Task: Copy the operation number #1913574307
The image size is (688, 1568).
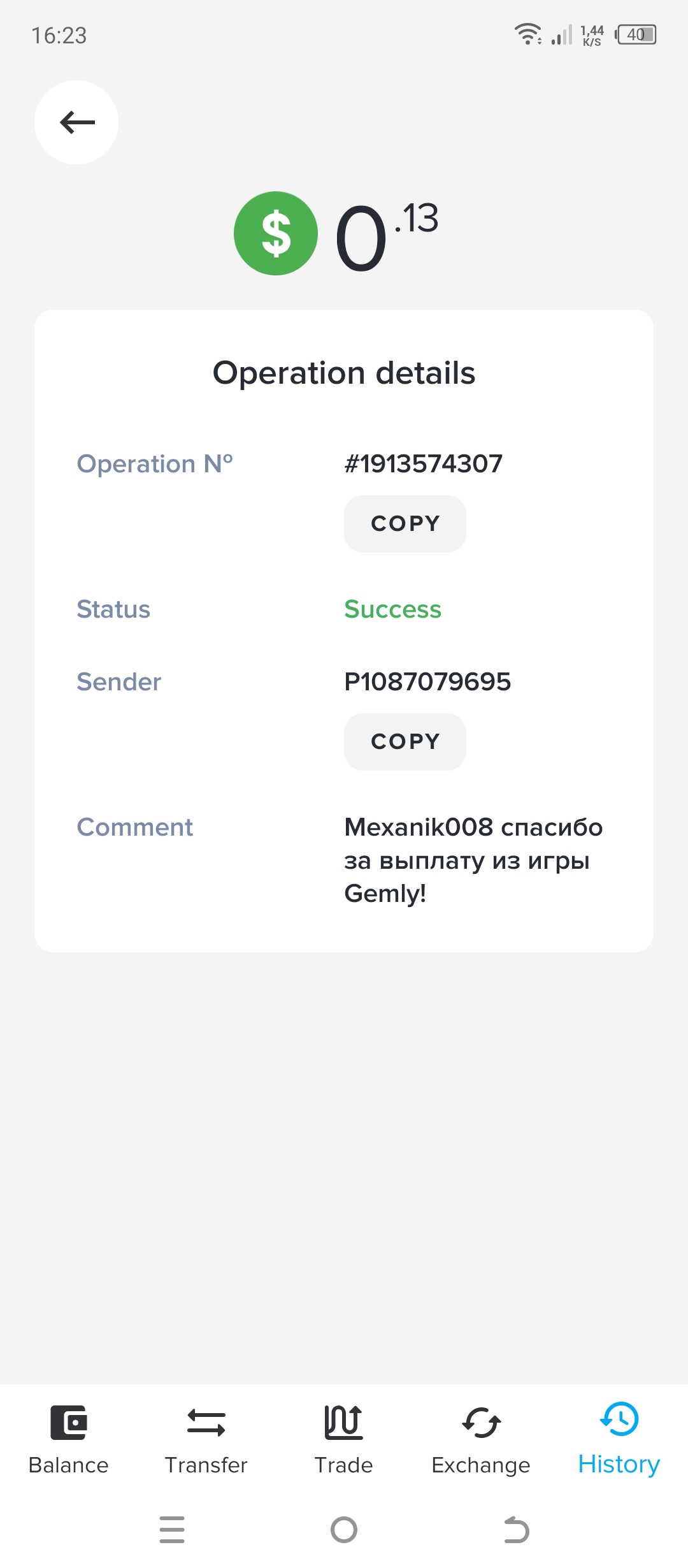Action: click(x=405, y=524)
